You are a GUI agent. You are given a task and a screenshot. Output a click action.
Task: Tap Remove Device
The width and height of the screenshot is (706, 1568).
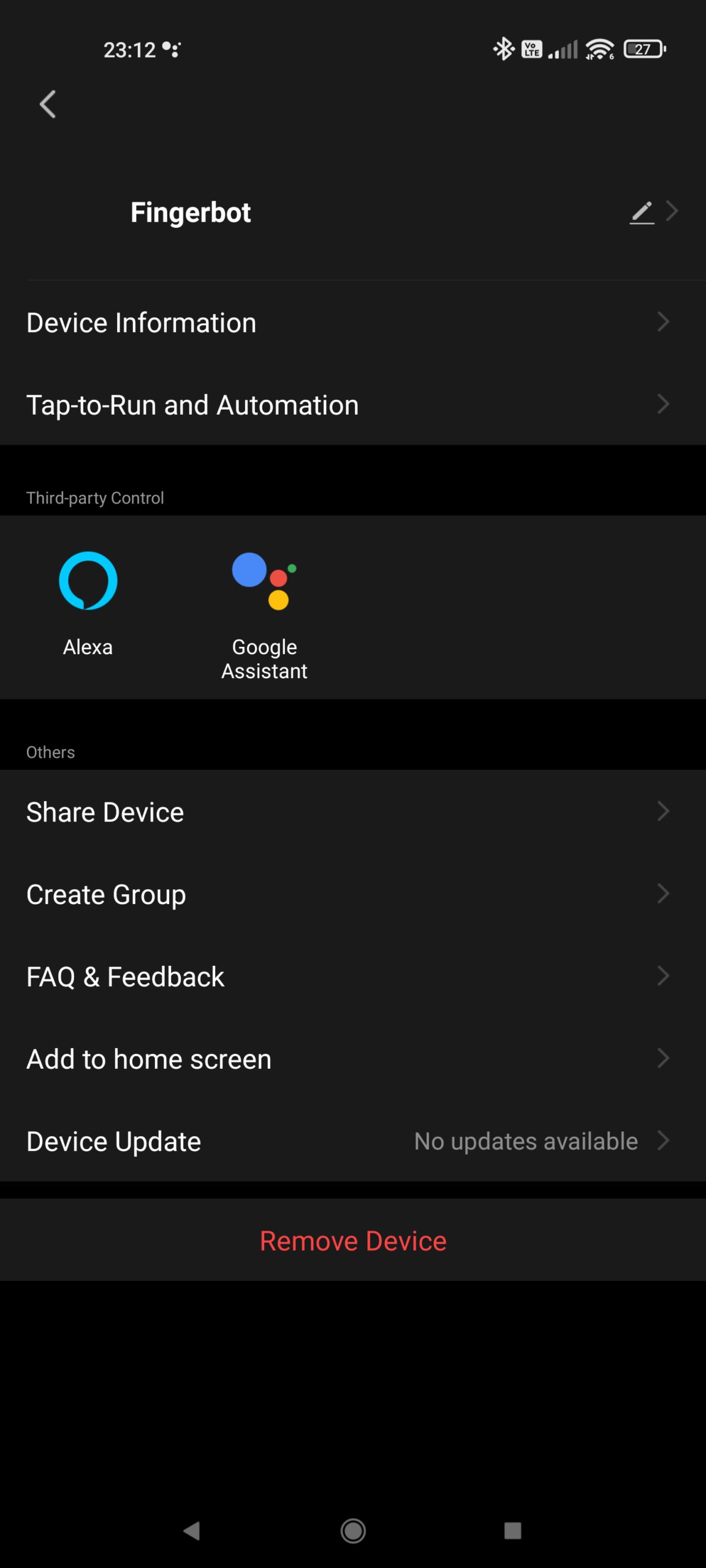pos(353,1241)
